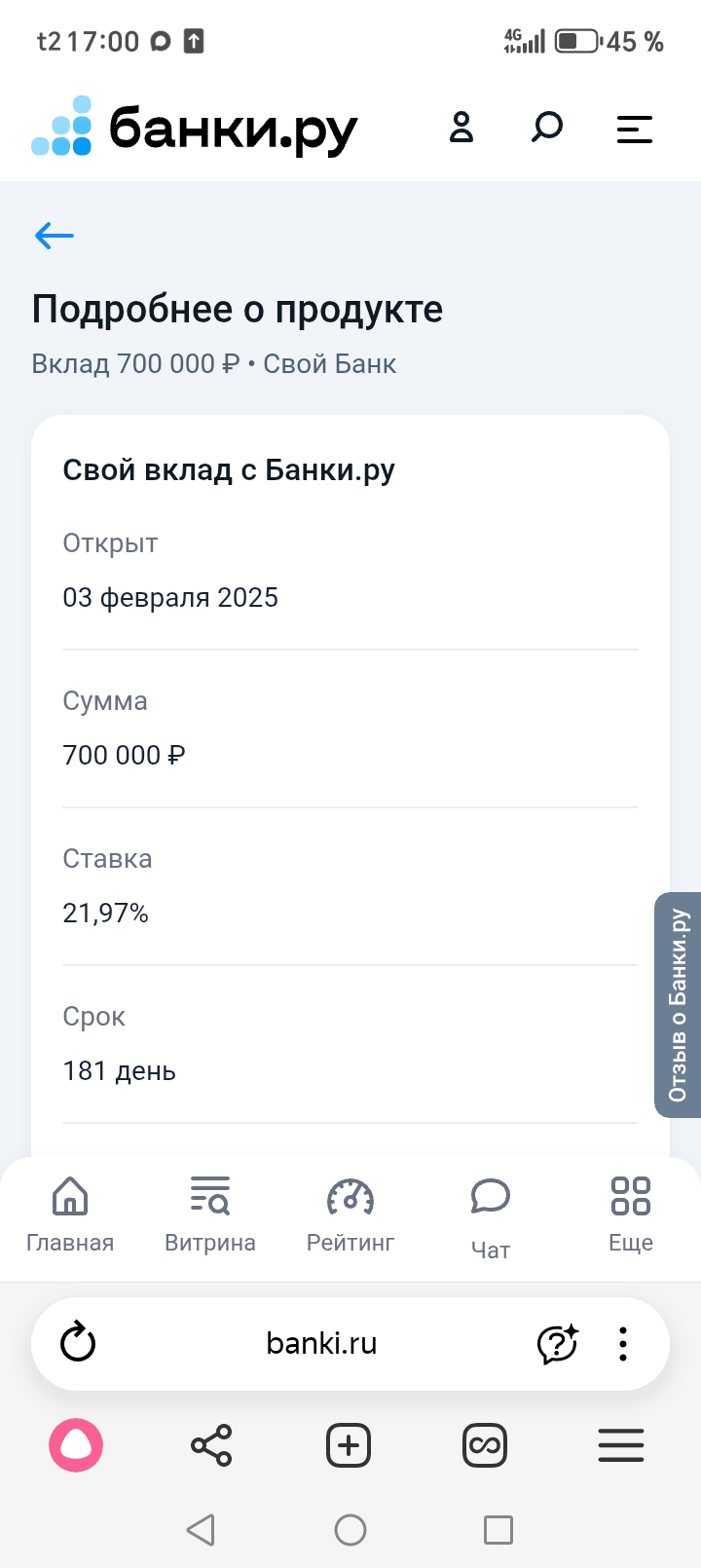Open the banki.ru hamburger menu
This screenshot has height=1568, width=701.
(x=634, y=127)
